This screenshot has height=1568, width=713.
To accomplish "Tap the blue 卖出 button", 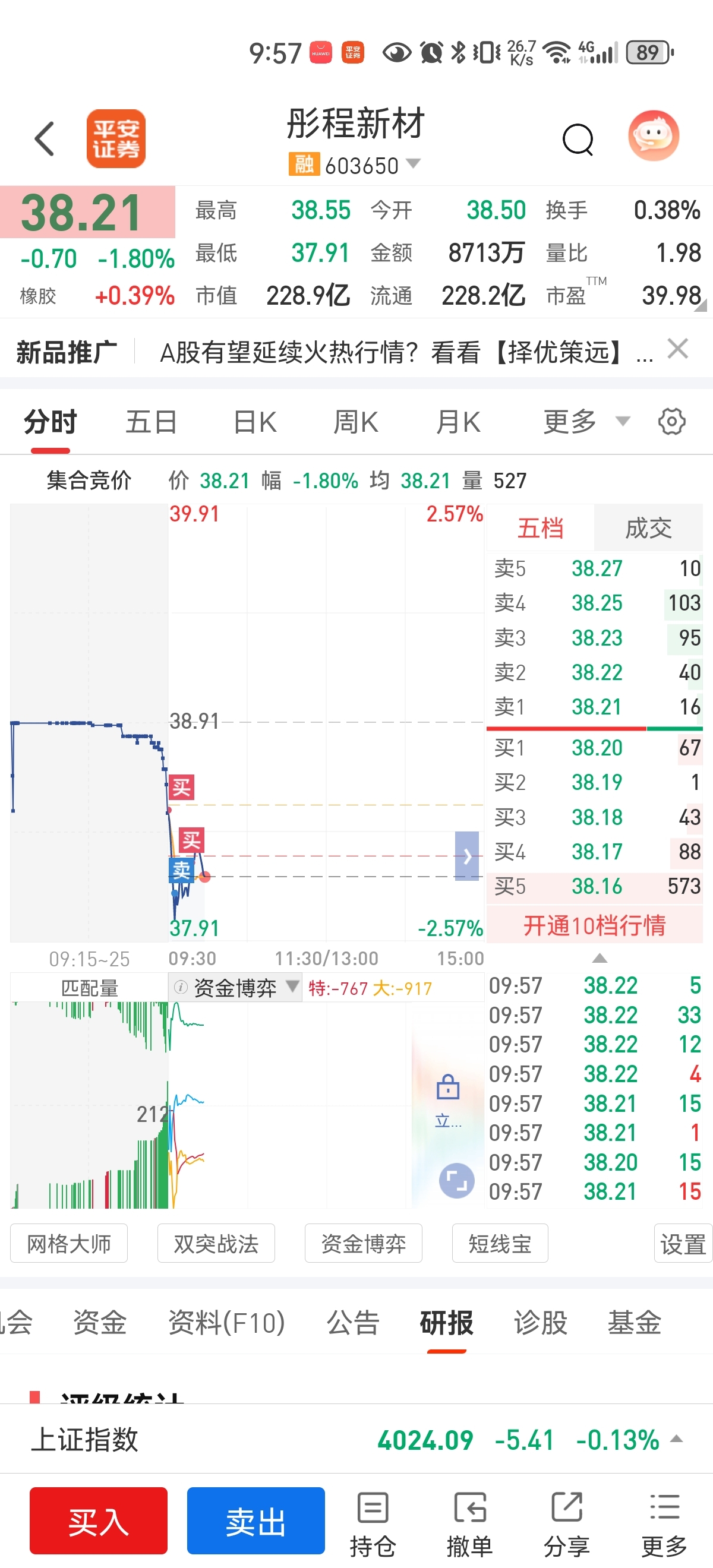I will 255,1520.
